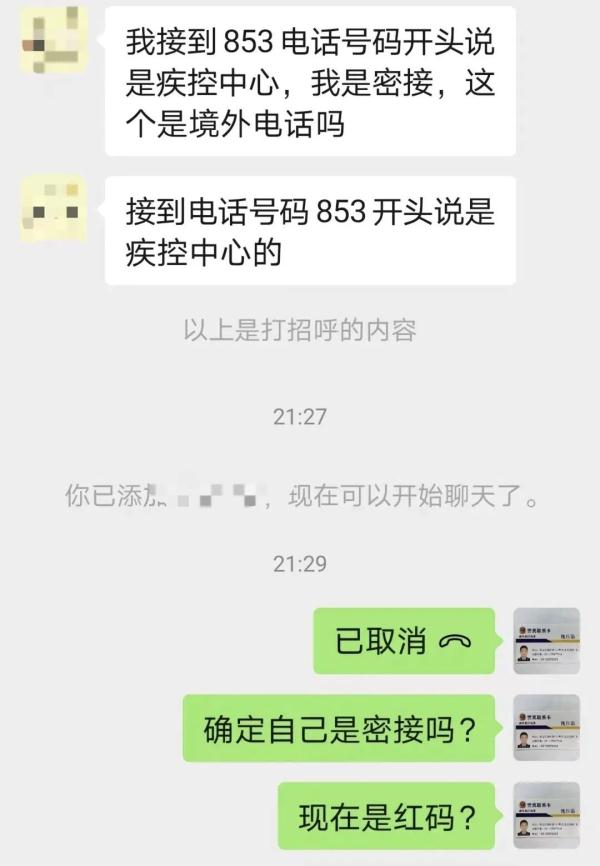Redial from the '已取消' call bubble
The width and height of the screenshot is (600, 866).
point(404,641)
